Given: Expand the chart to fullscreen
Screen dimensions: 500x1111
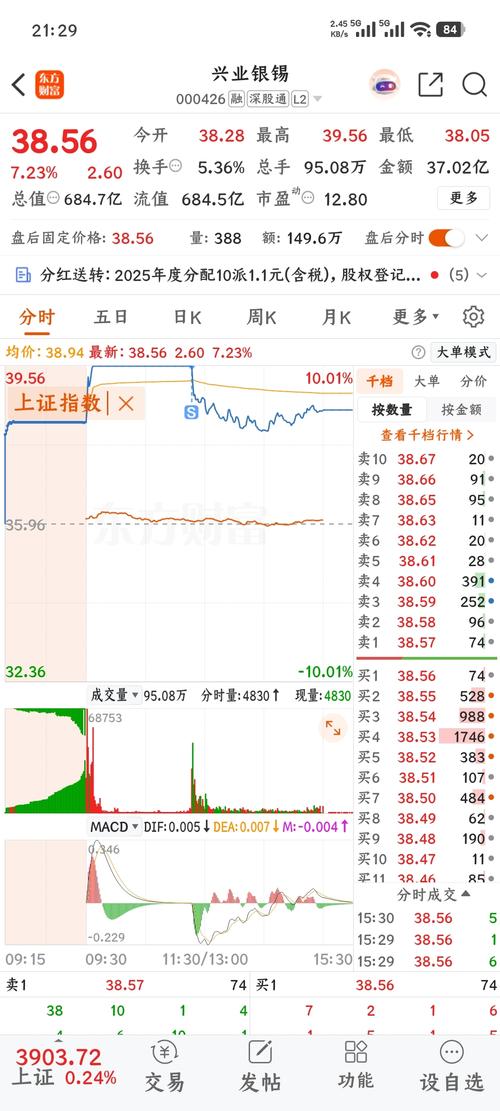Looking at the screenshot, I should click(x=332, y=728).
